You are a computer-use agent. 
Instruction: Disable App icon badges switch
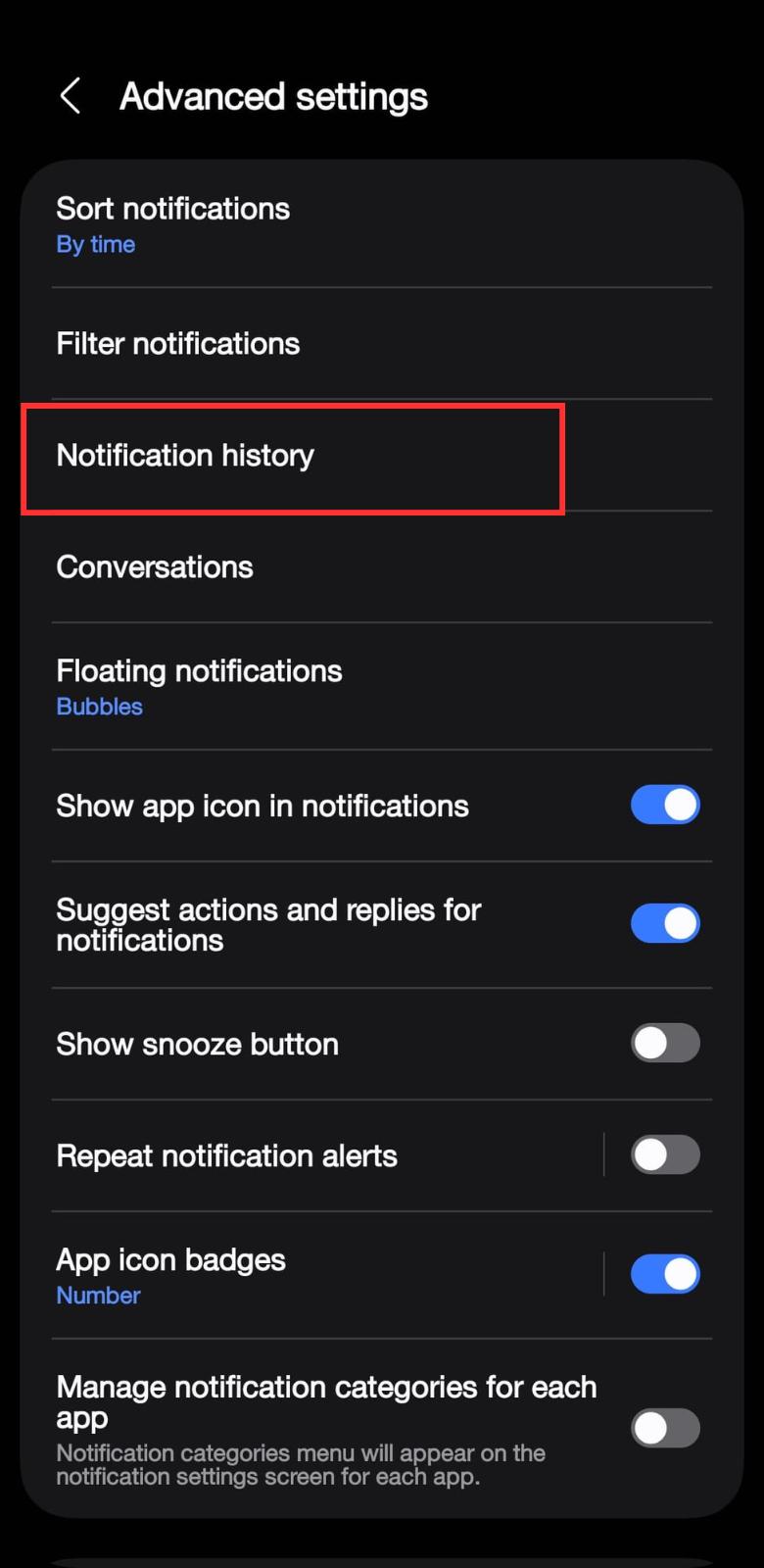coord(665,1274)
